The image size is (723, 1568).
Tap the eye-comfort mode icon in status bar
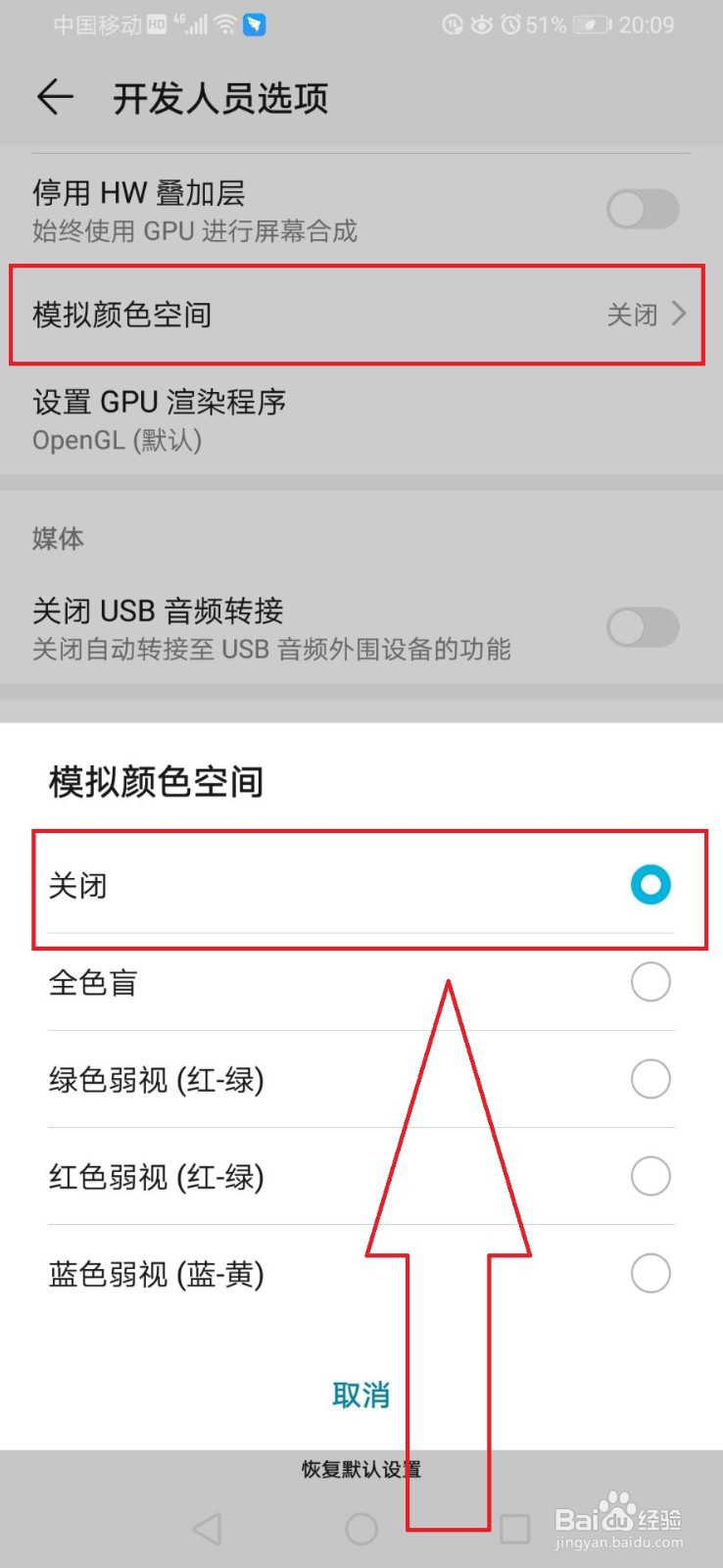(x=482, y=24)
